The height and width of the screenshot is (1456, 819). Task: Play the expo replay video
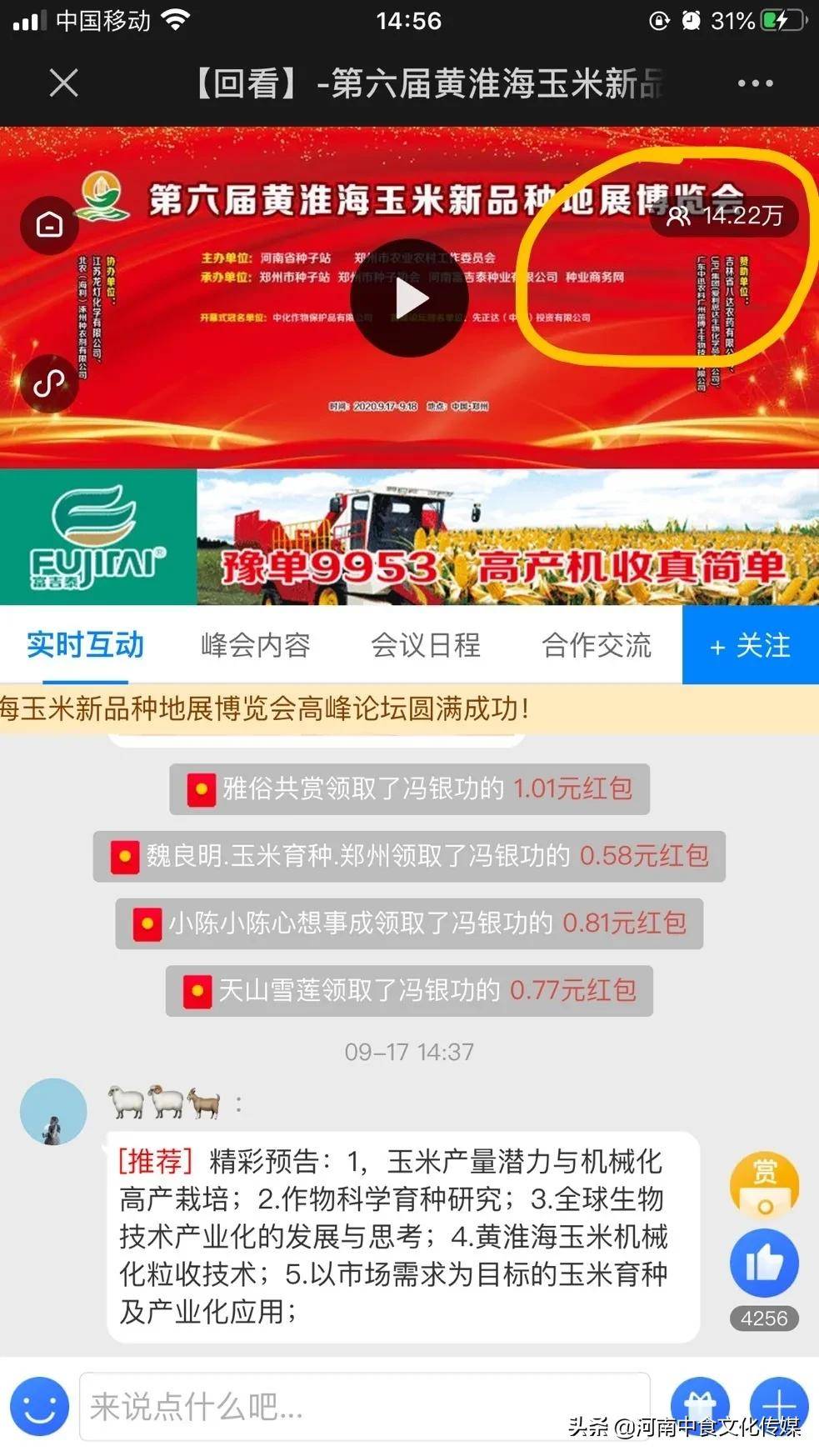click(408, 299)
